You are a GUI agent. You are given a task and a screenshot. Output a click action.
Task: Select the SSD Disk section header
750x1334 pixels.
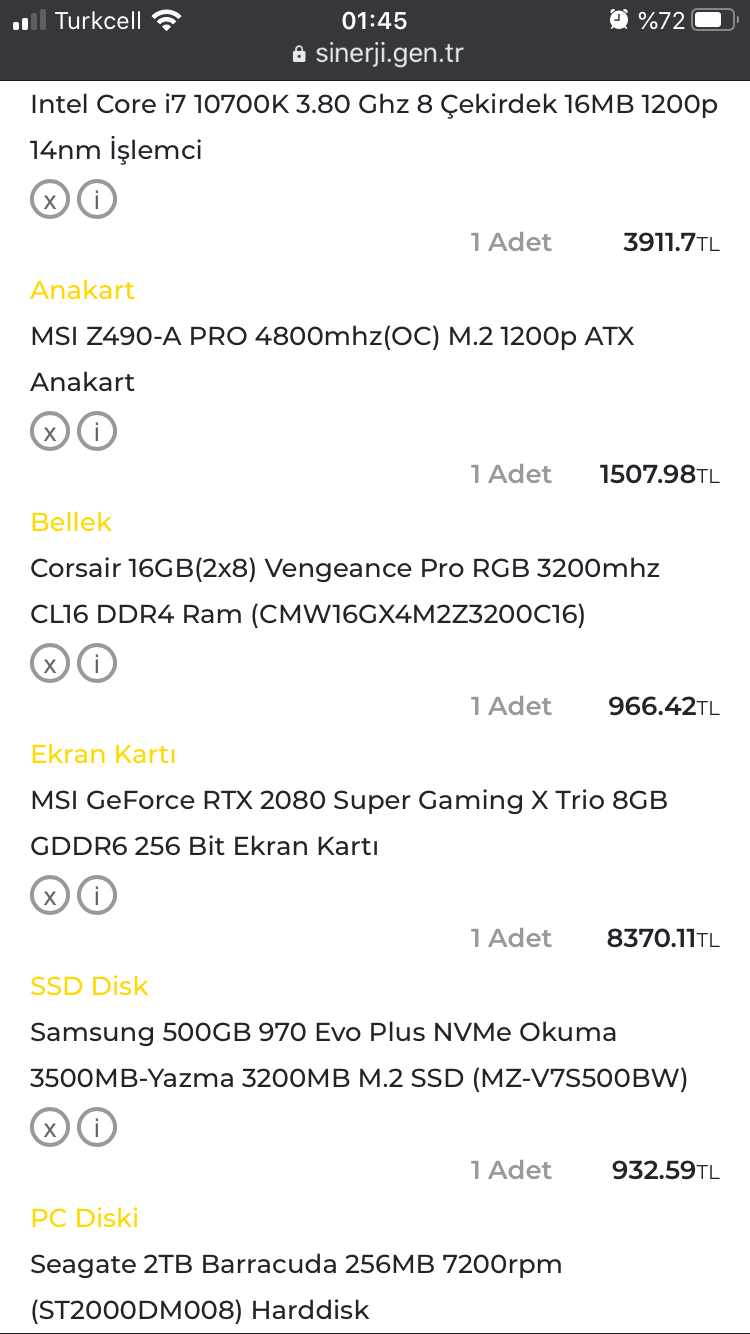pos(89,986)
